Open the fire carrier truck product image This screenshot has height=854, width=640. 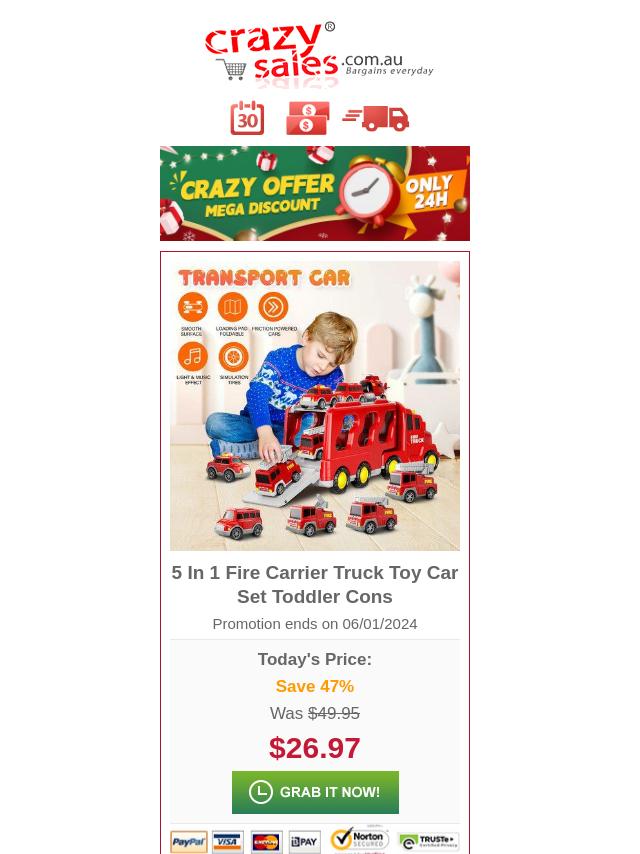315,406
